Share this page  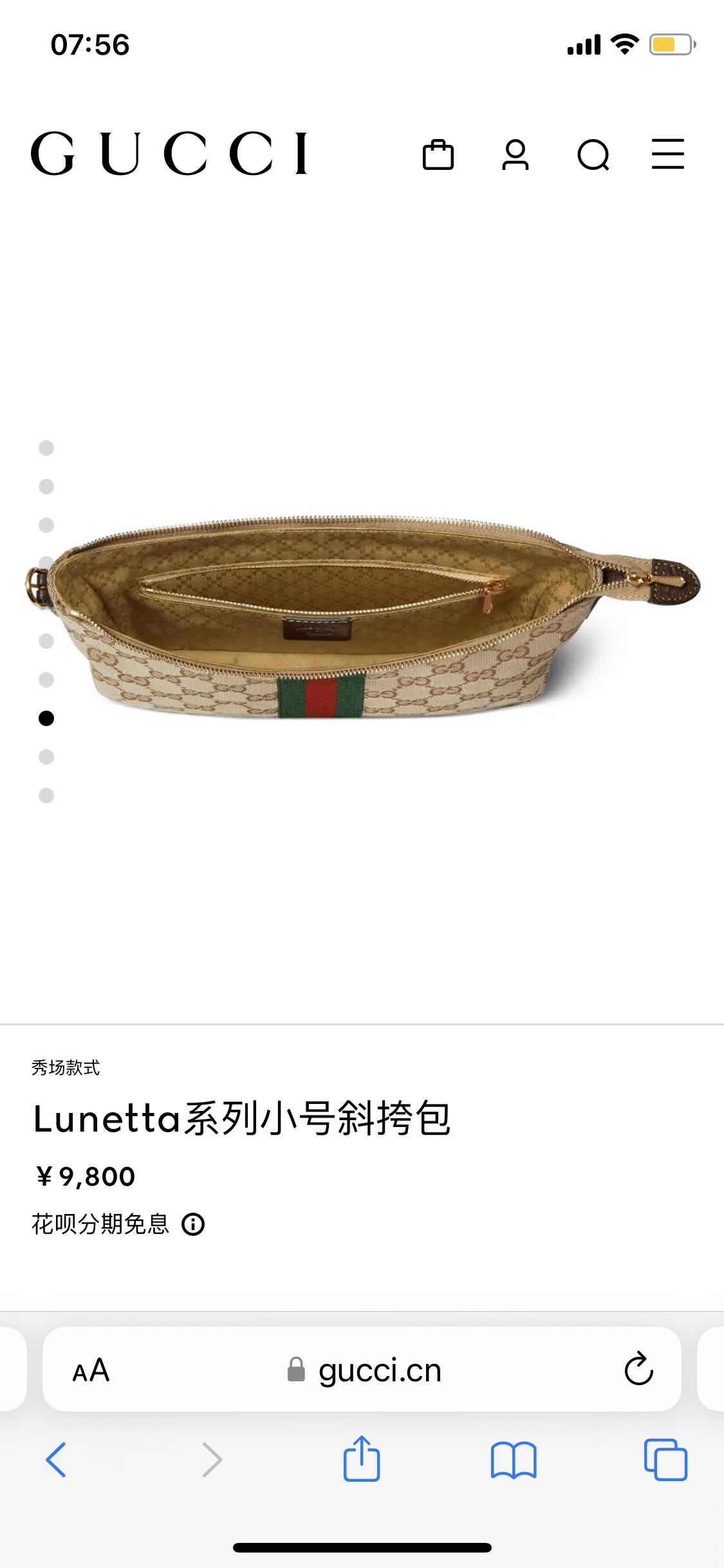point(362,1458)
